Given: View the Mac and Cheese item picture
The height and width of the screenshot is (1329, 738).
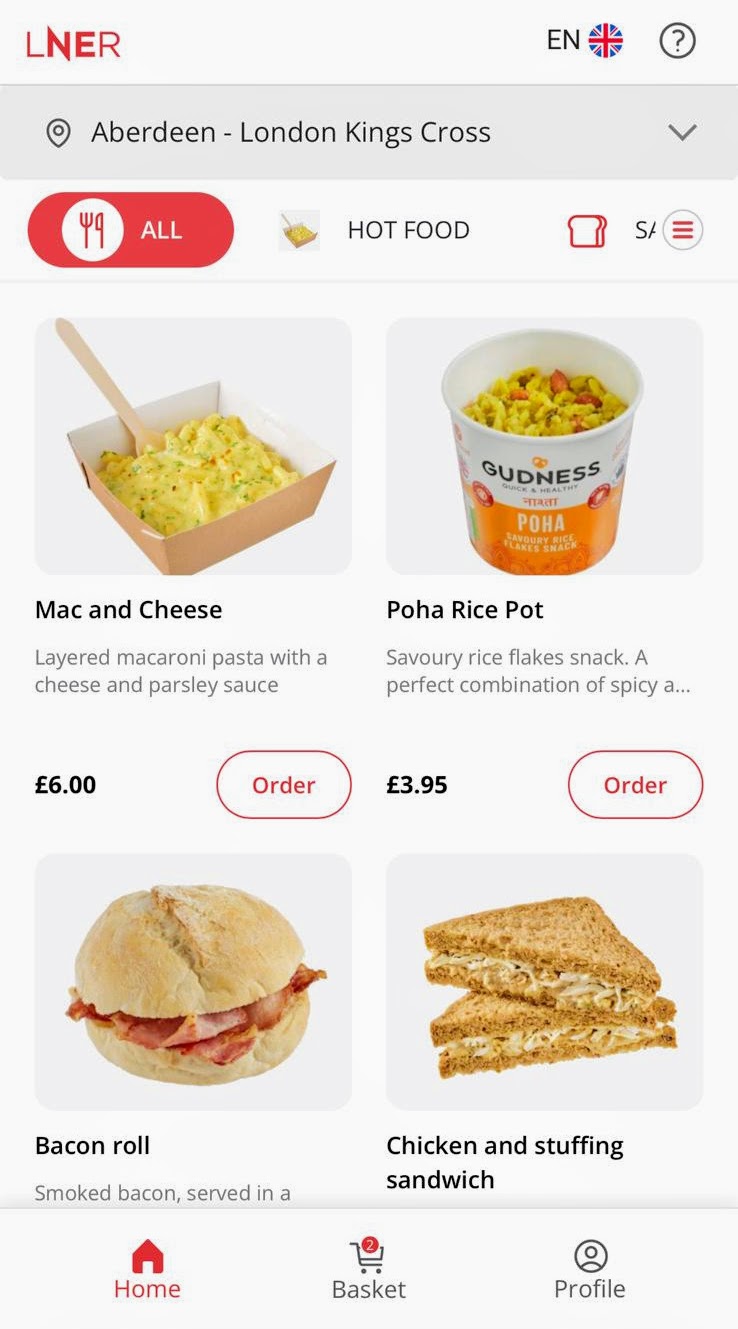Looking at the screenshot, I should click(193, 446).
